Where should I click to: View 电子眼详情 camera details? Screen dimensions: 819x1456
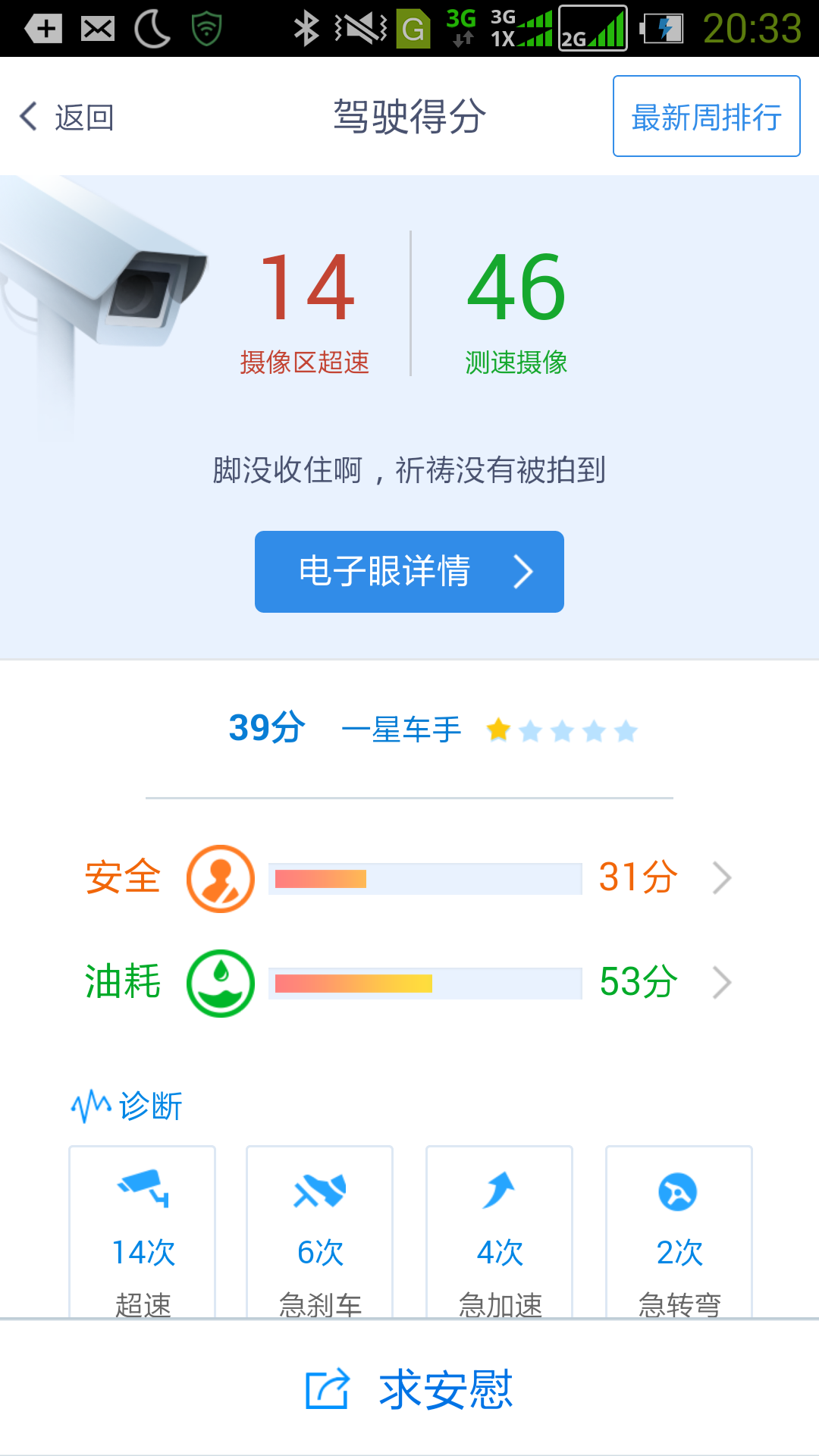point(409,572)
